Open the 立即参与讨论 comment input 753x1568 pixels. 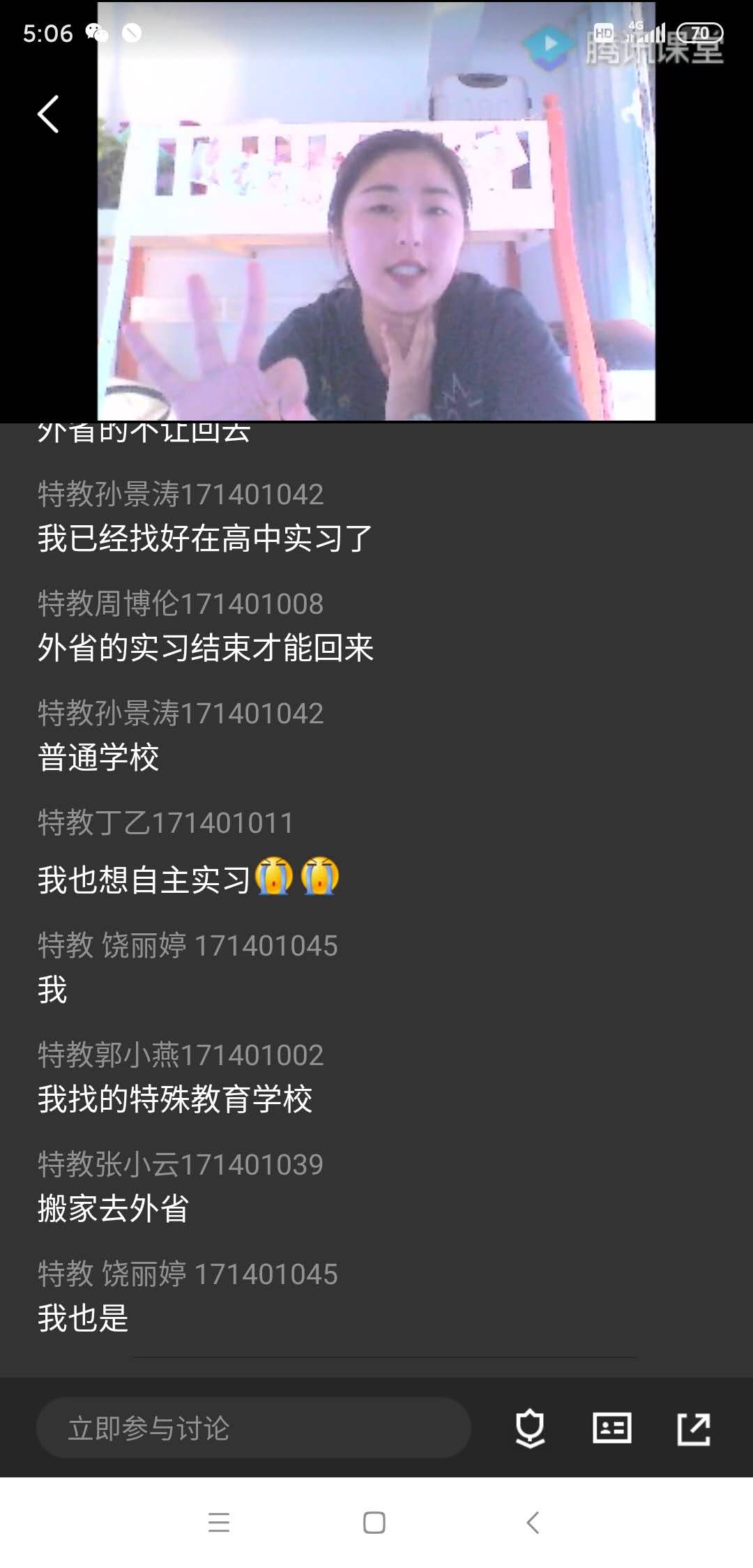coord(253,1428)
